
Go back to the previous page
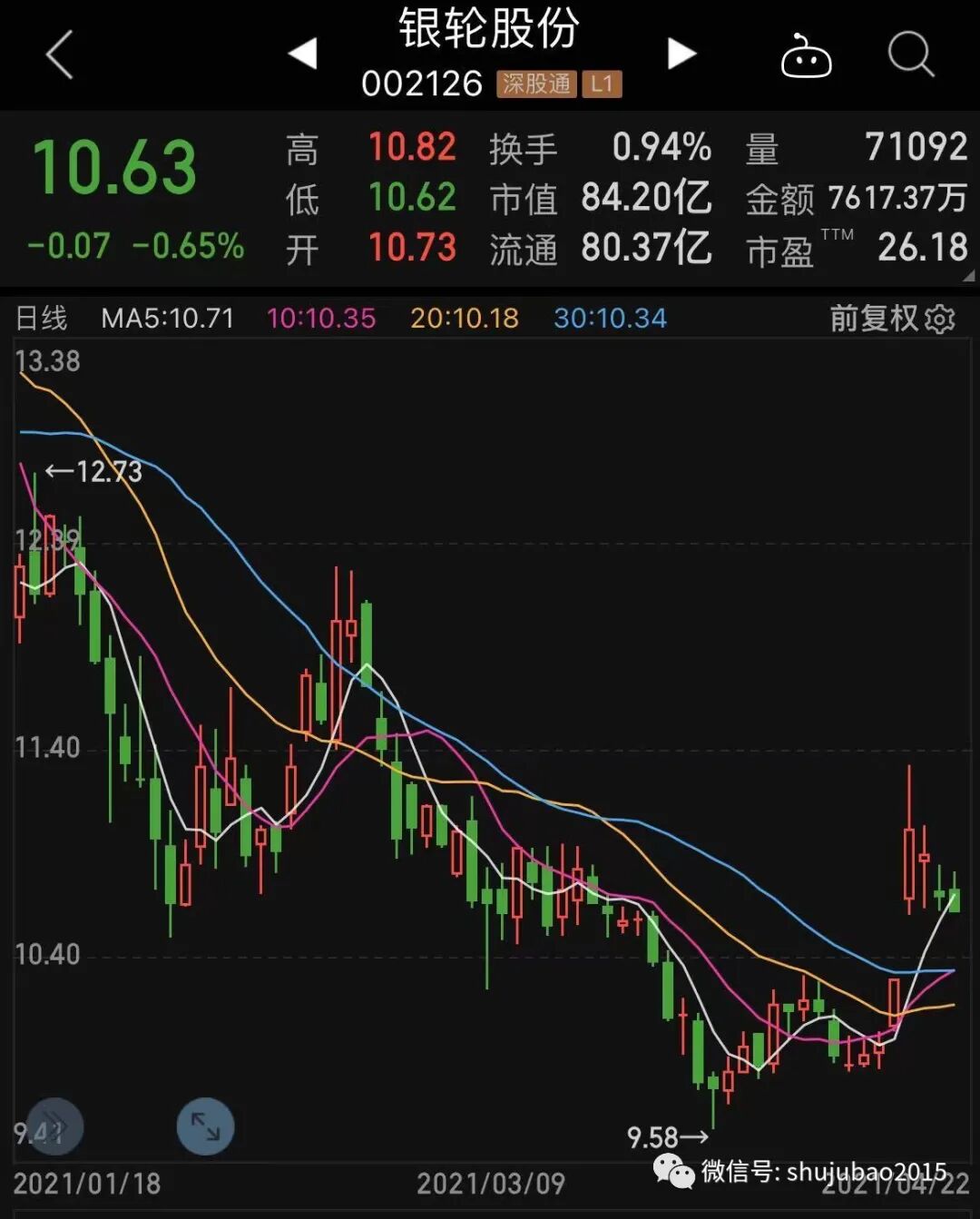click(59, 55)
